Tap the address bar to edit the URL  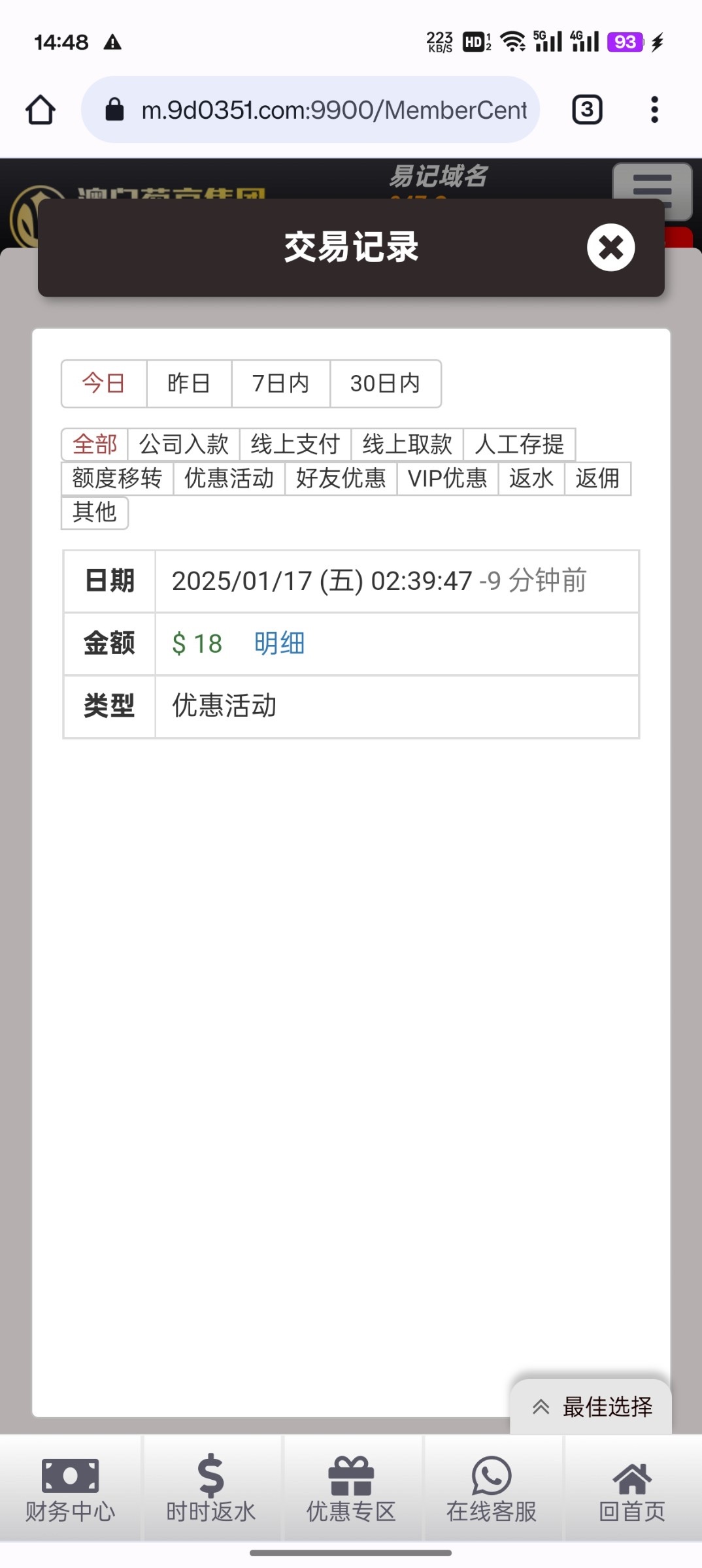pyautogui.click(x=333, y=109)
